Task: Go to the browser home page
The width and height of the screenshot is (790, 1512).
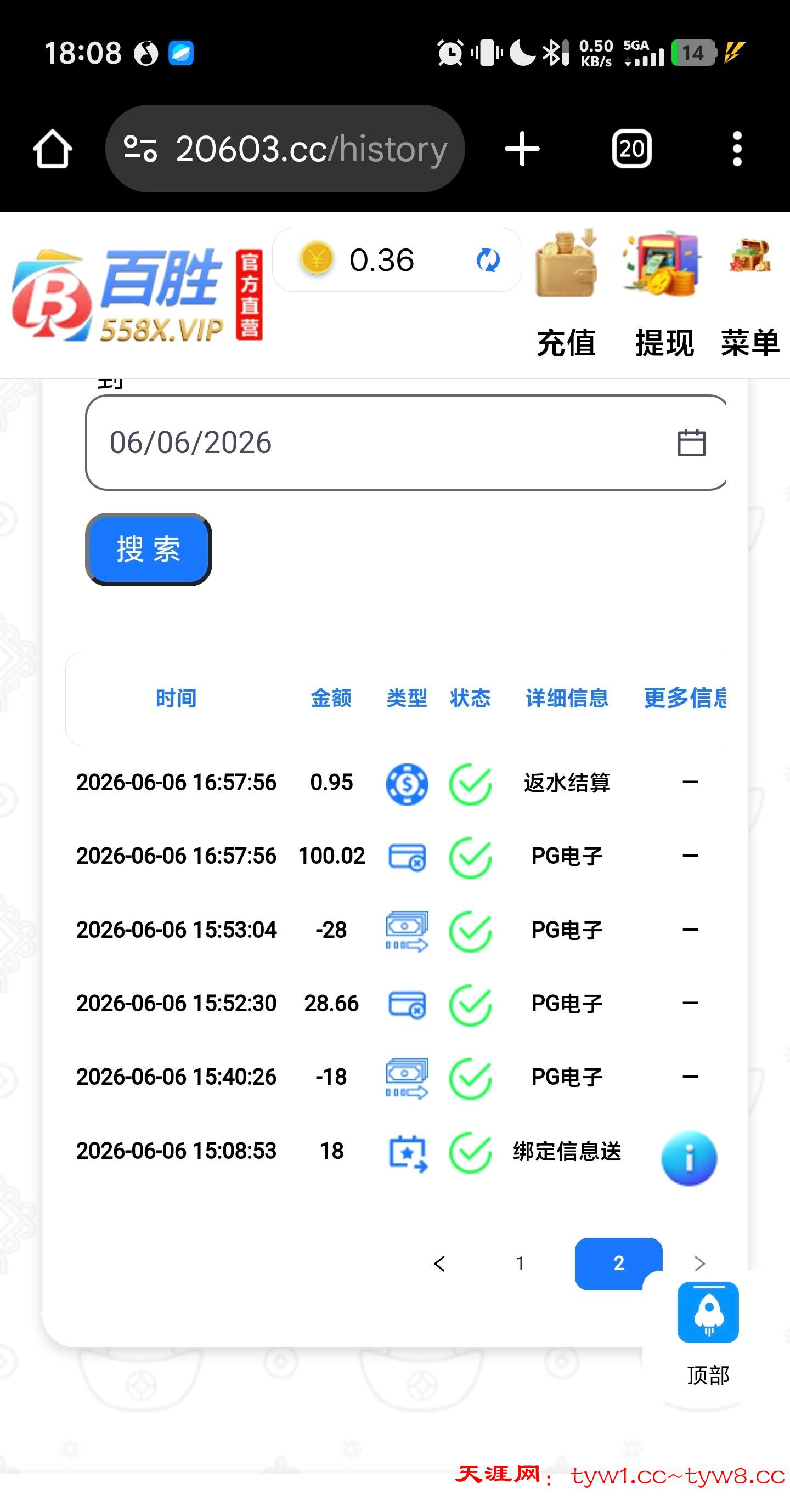Action: pyautogui.click(x=52, y=149)
